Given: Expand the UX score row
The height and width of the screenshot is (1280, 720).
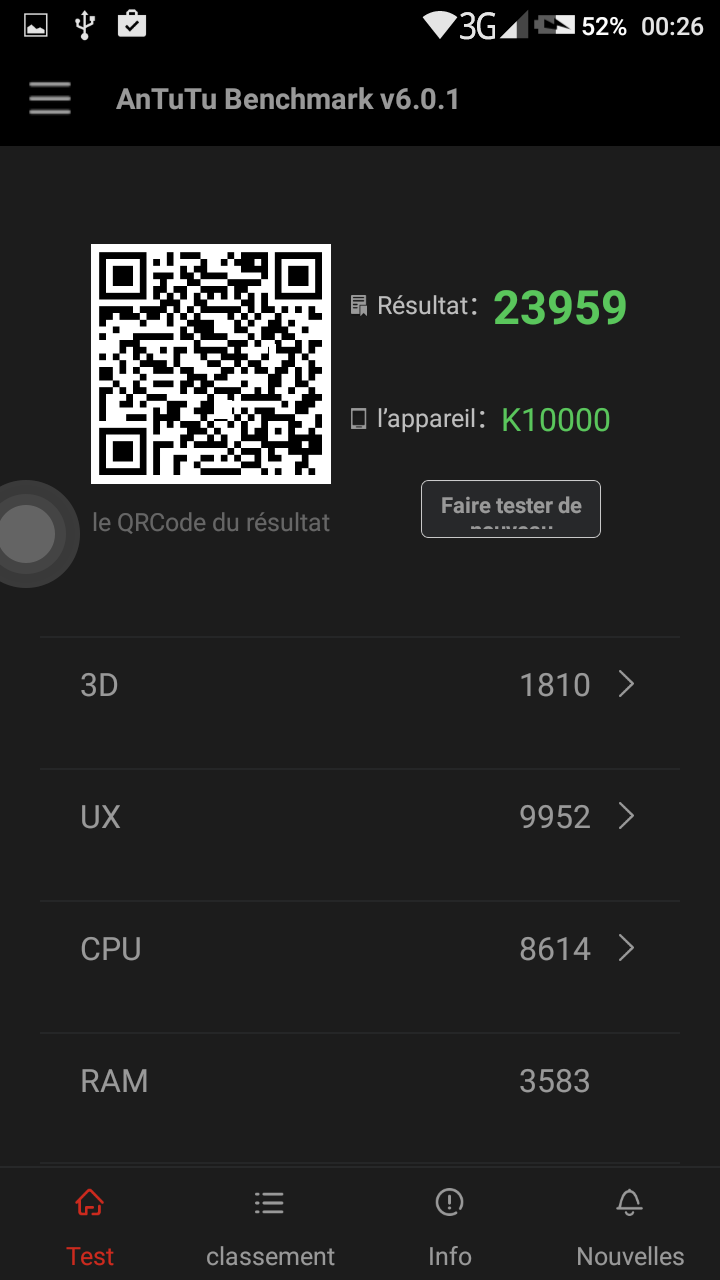Looking at the screenshot, I should [x=360, y=817].
